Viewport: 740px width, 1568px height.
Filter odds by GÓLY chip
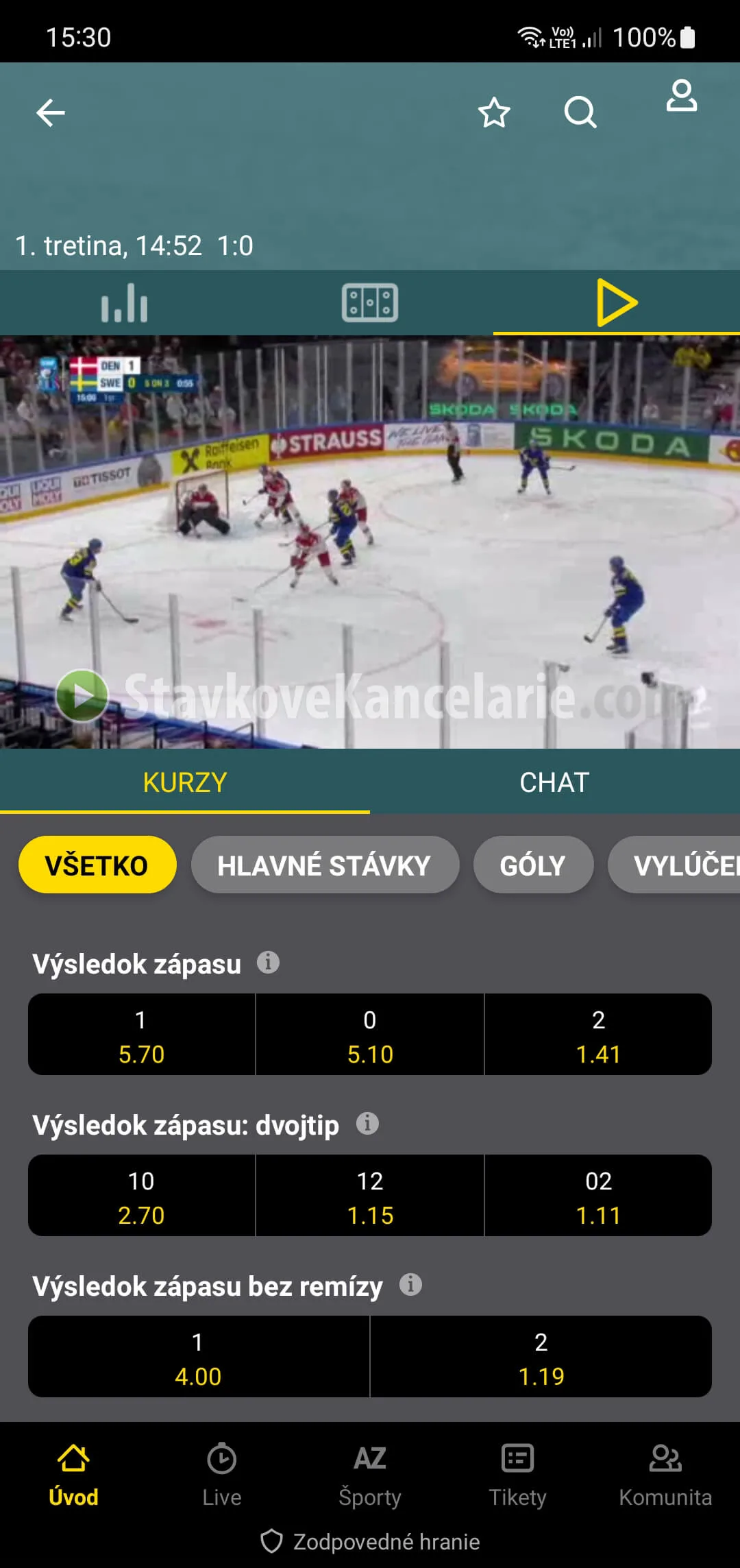tap(532, 865)
